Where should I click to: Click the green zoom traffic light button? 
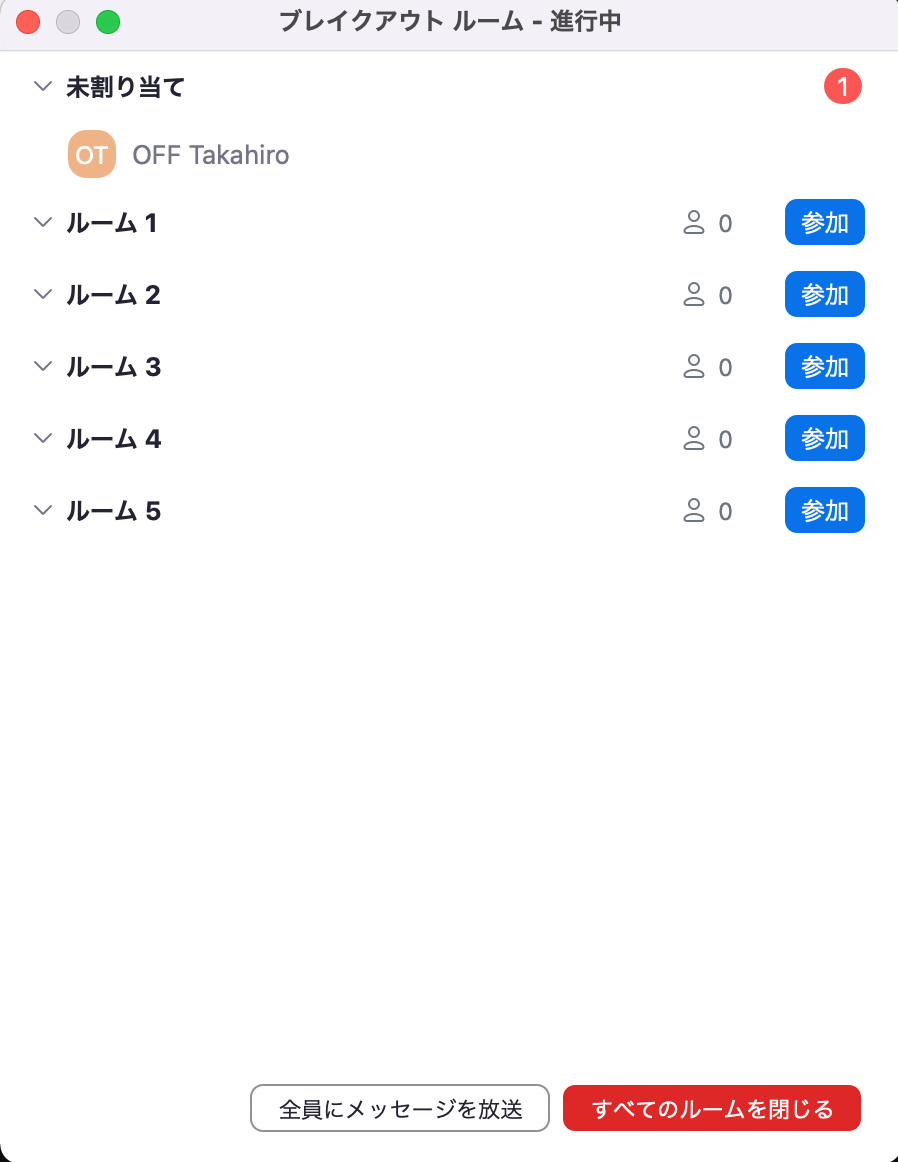[x=107, y=22]
